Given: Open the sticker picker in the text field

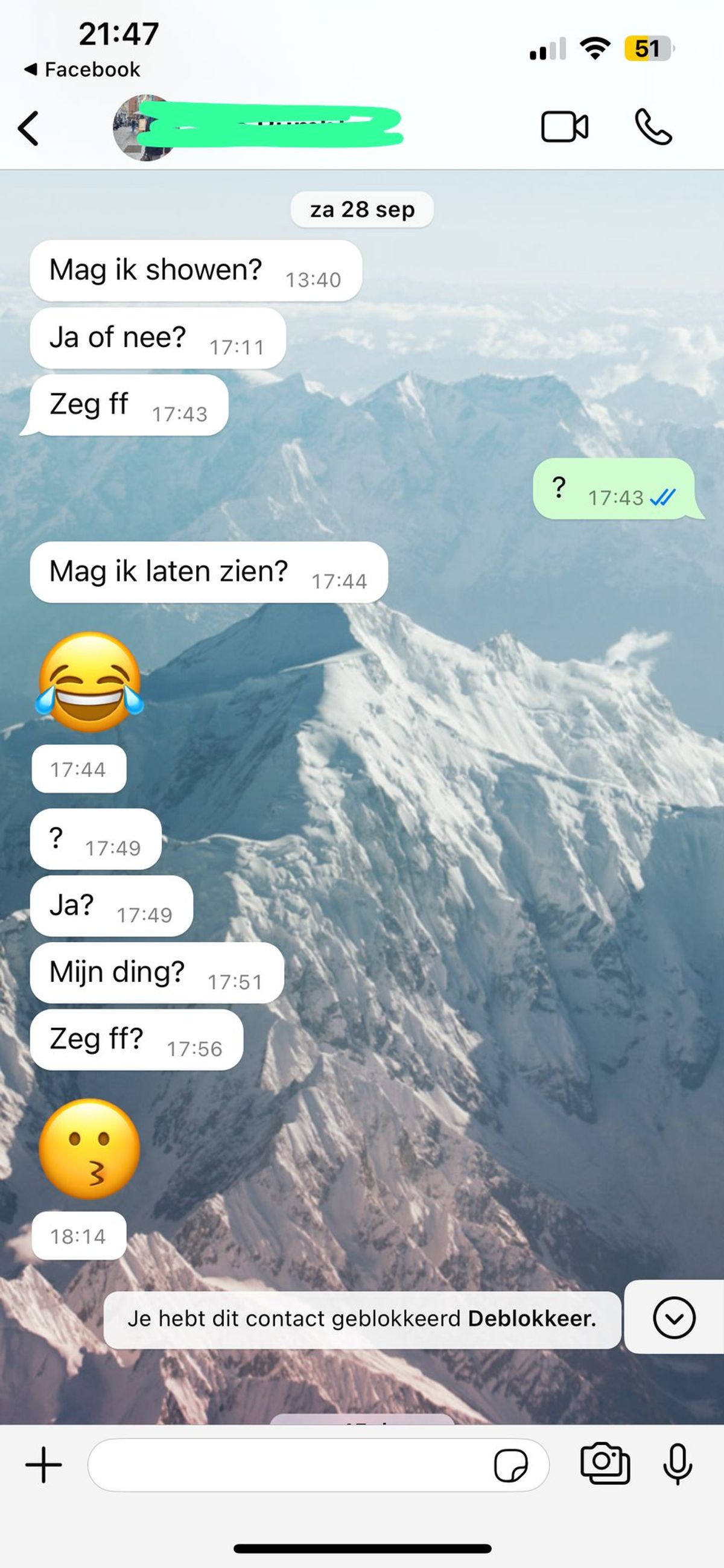Looking at the screenshot, I should [510, 1465].
